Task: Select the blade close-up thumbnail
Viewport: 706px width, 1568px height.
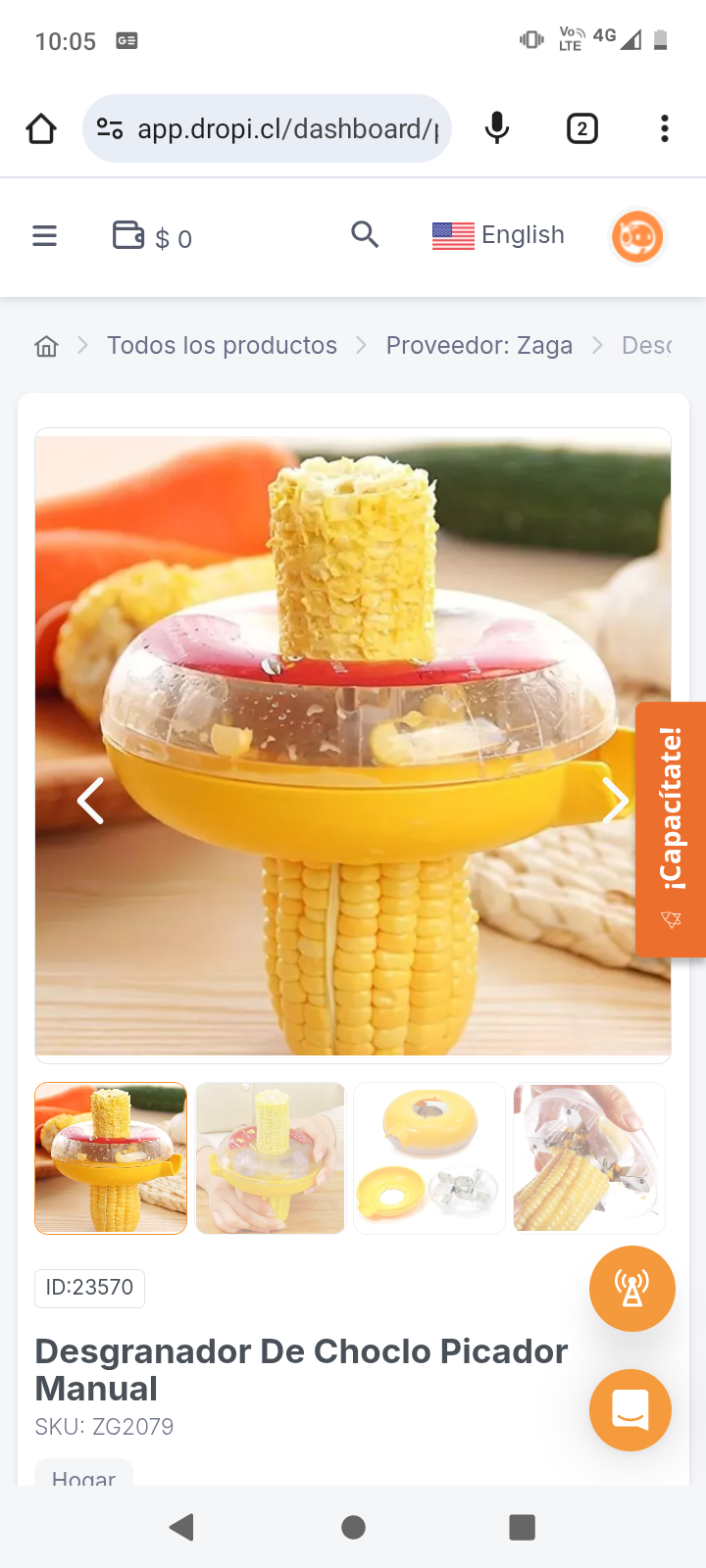Action: coord(588,1157)
